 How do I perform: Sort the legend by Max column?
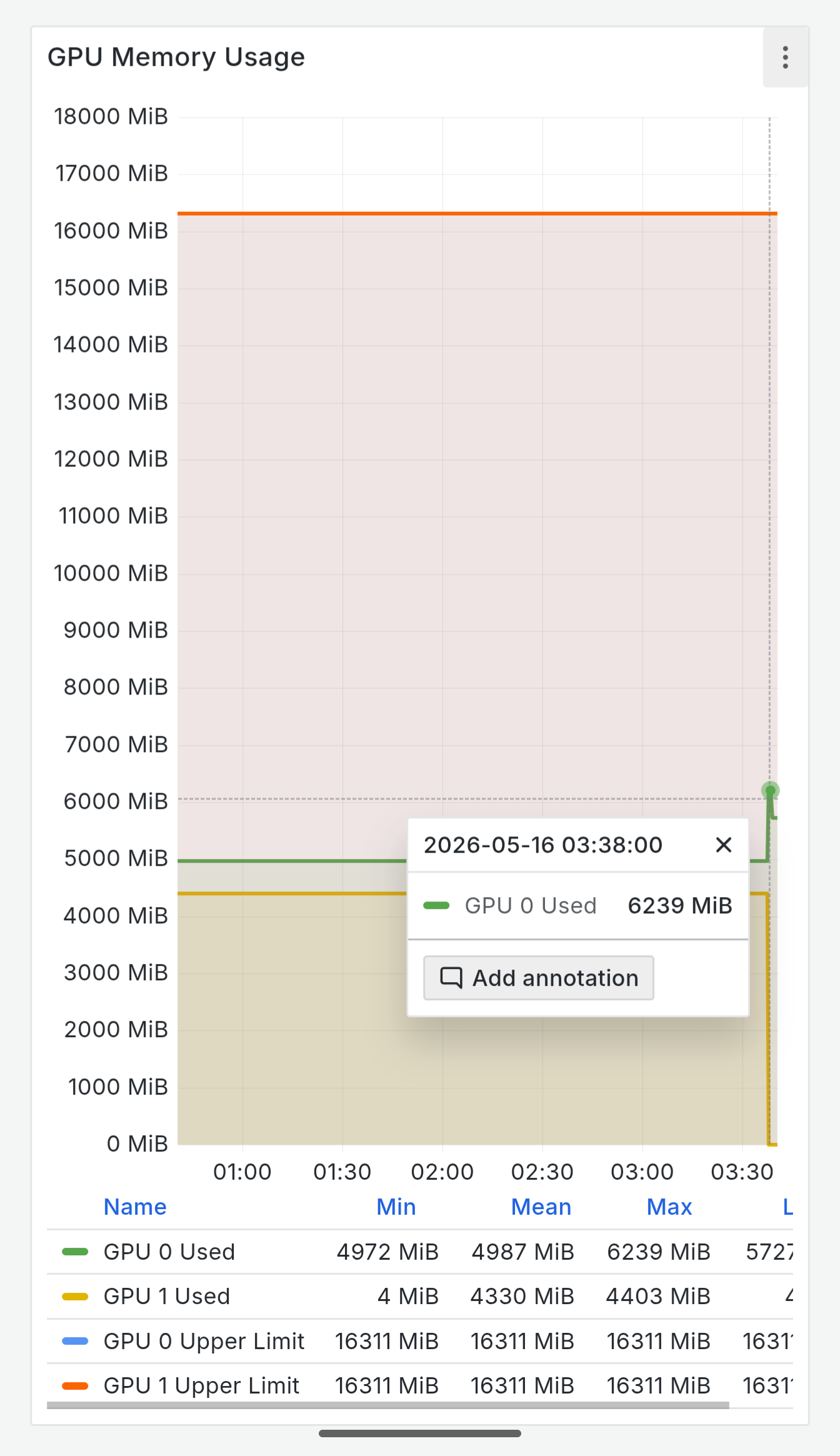[x=669, y=1207]
